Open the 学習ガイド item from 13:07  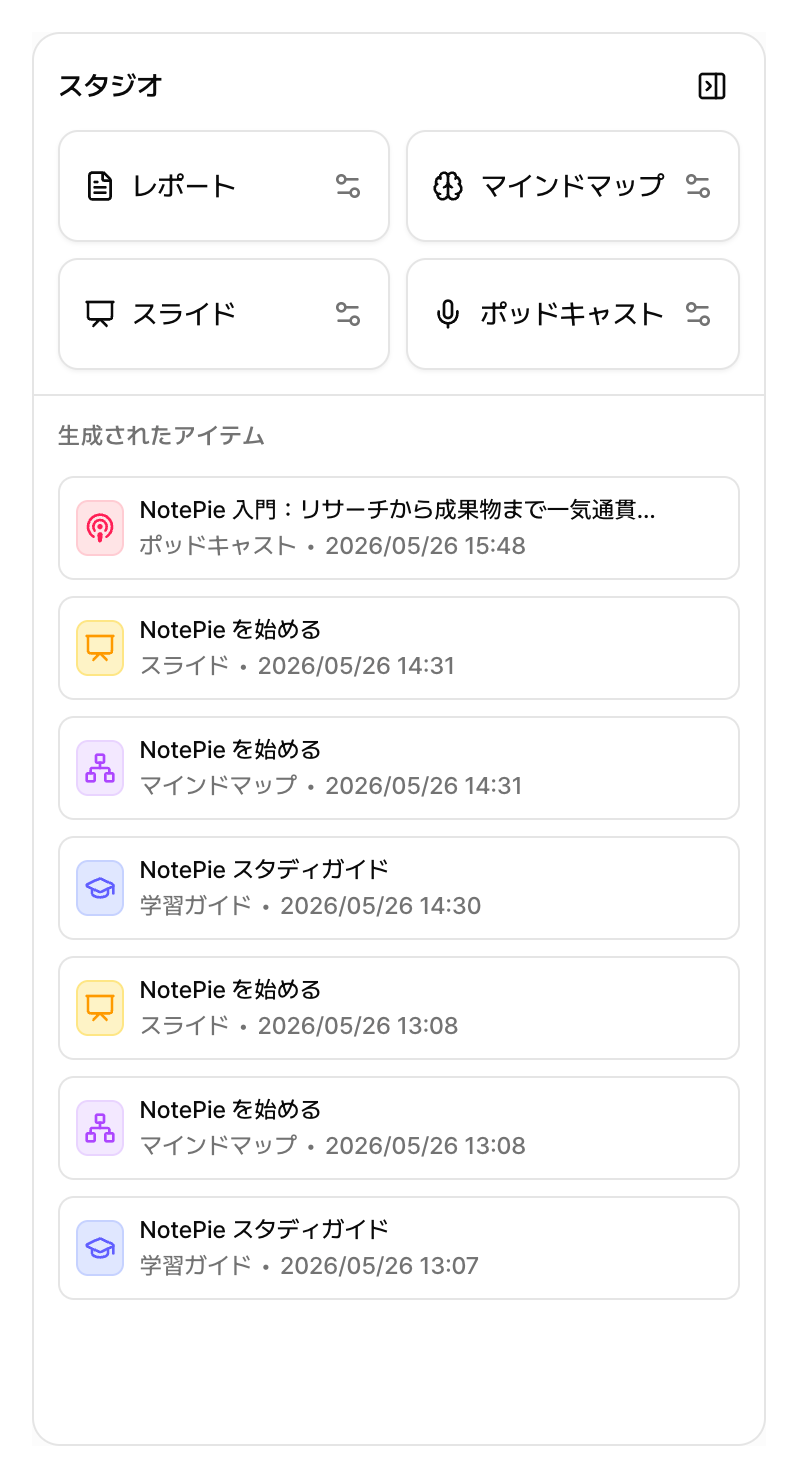(x=399, y=1248)
